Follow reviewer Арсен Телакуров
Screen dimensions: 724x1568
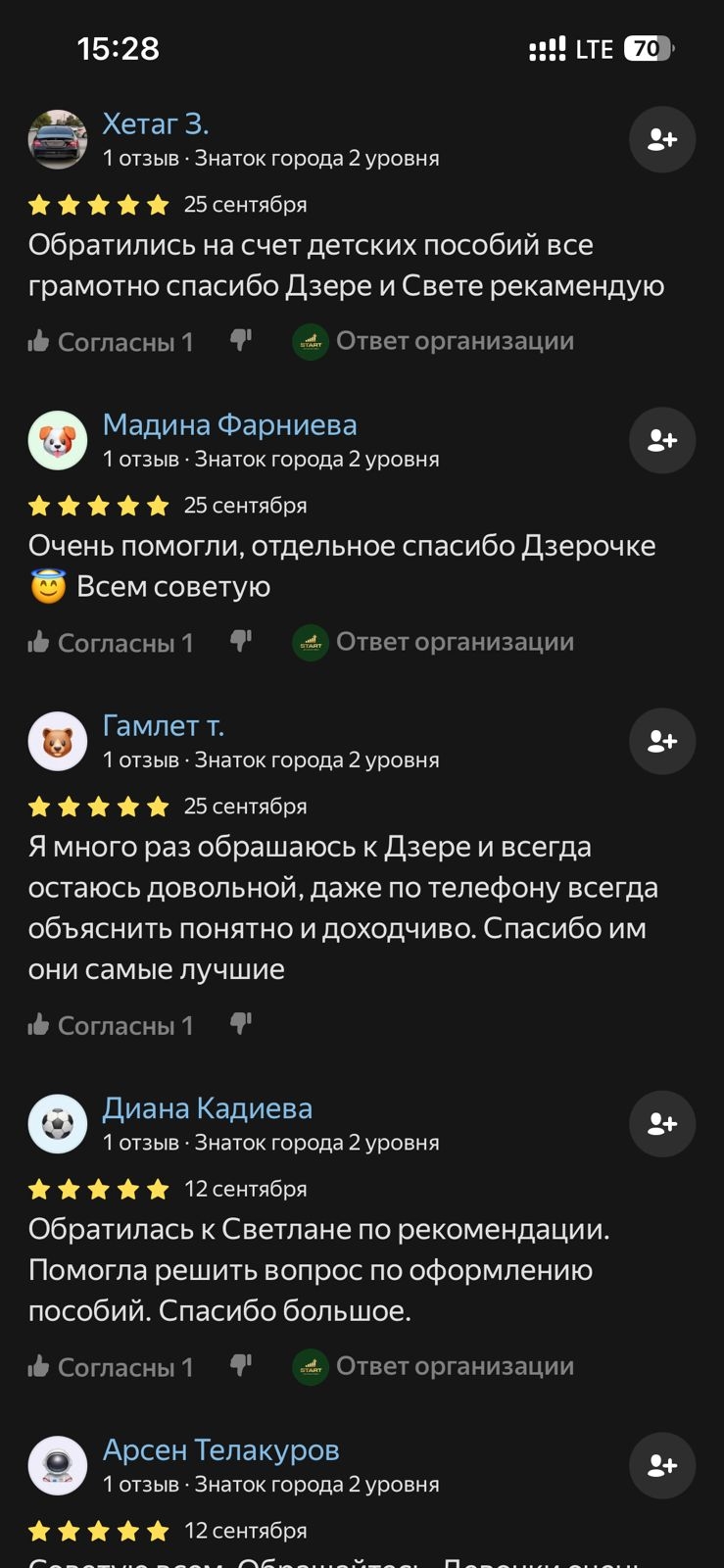(x=661, y=1466)
